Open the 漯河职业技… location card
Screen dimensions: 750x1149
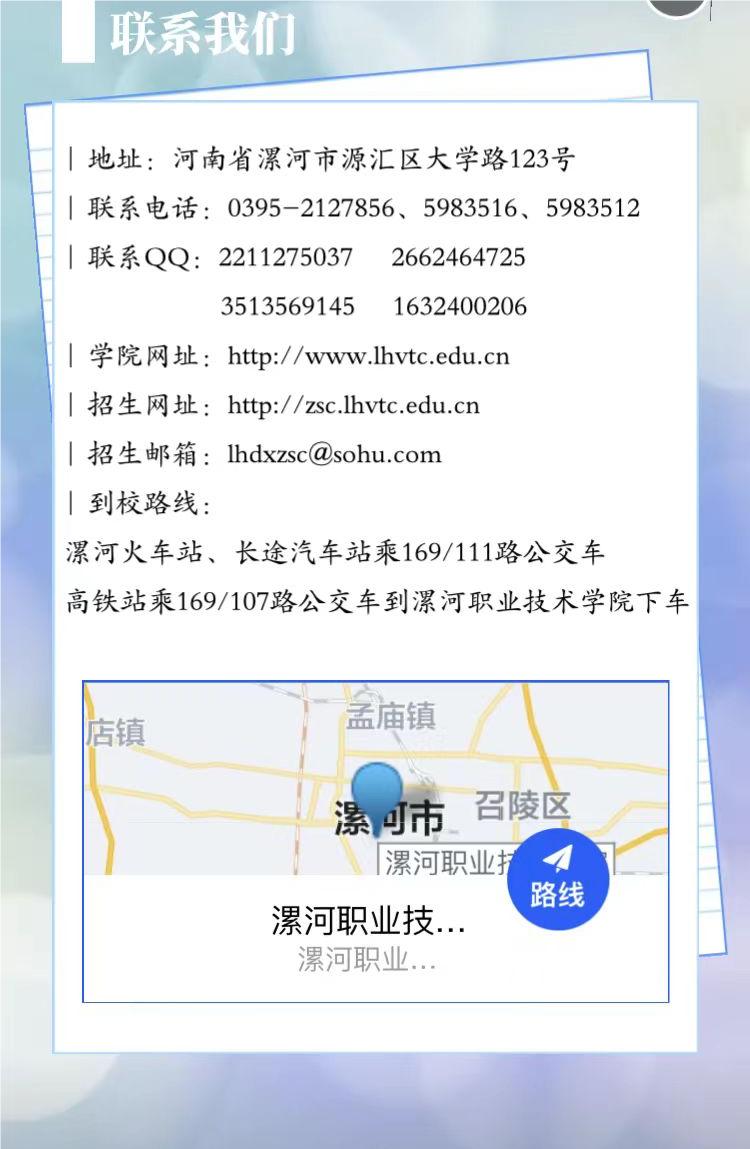click(x=368, y=938)
